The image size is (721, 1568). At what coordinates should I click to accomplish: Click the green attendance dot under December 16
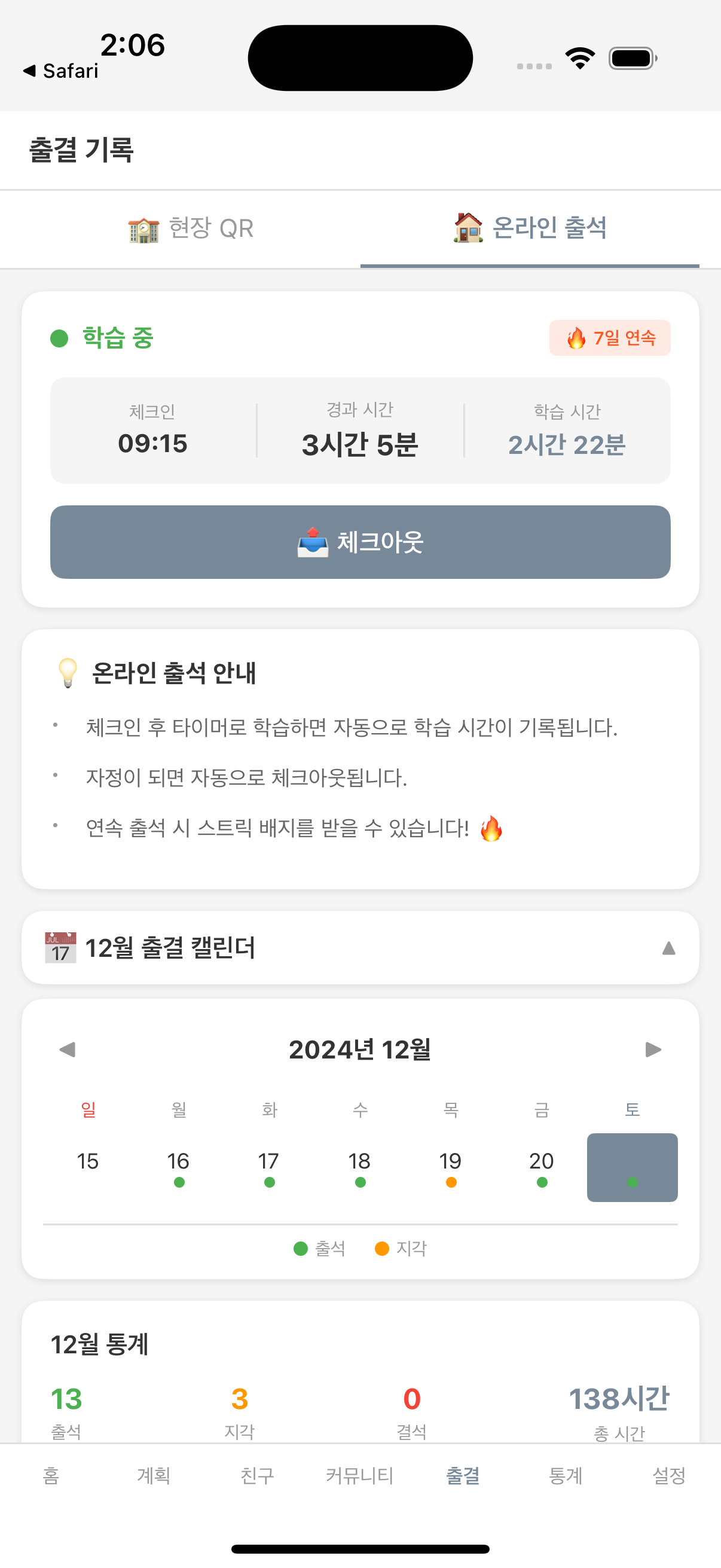[179, 1182]
